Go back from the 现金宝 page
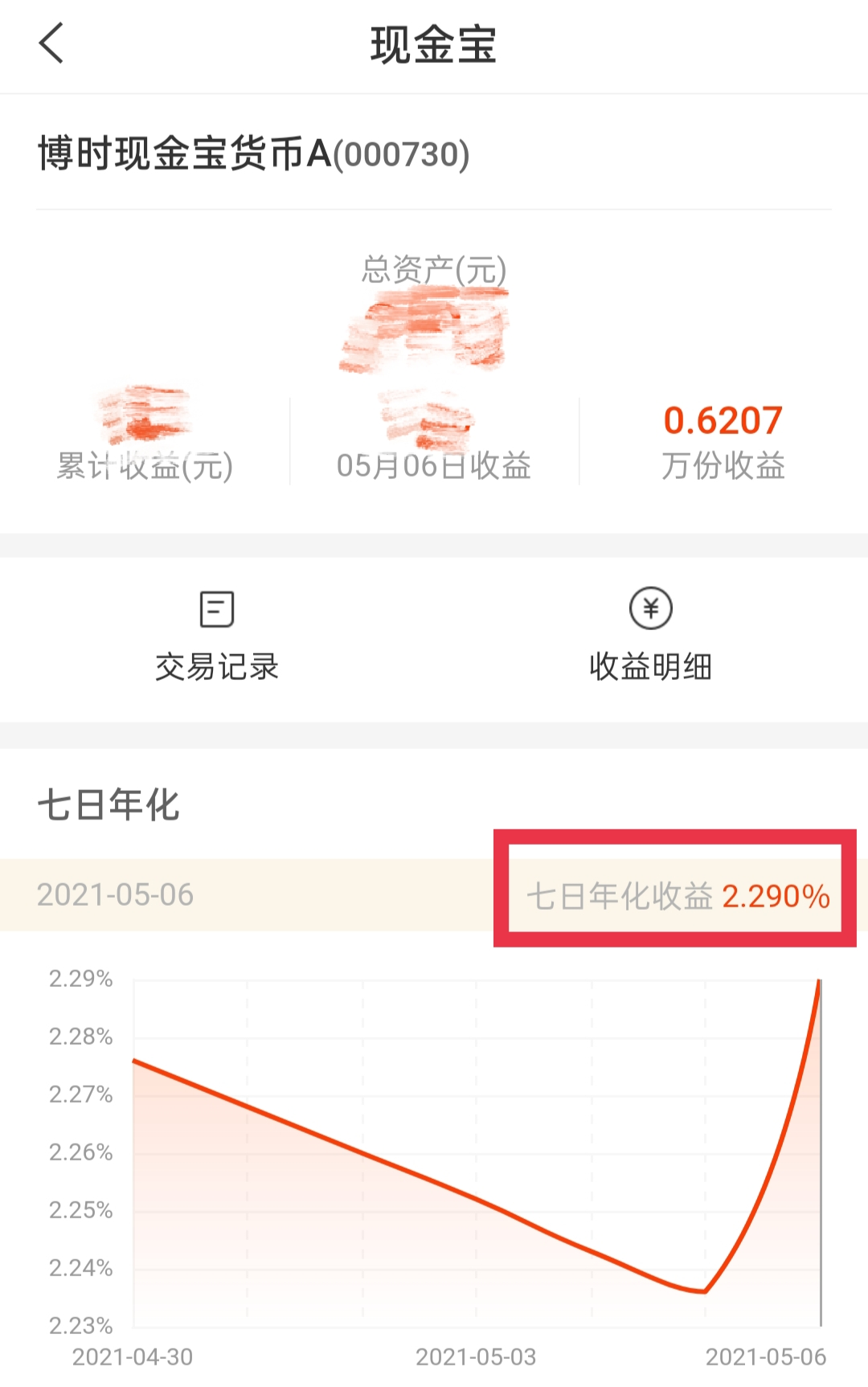The width and height of the screenshot is (868, 1387). [x=51, y=43]
